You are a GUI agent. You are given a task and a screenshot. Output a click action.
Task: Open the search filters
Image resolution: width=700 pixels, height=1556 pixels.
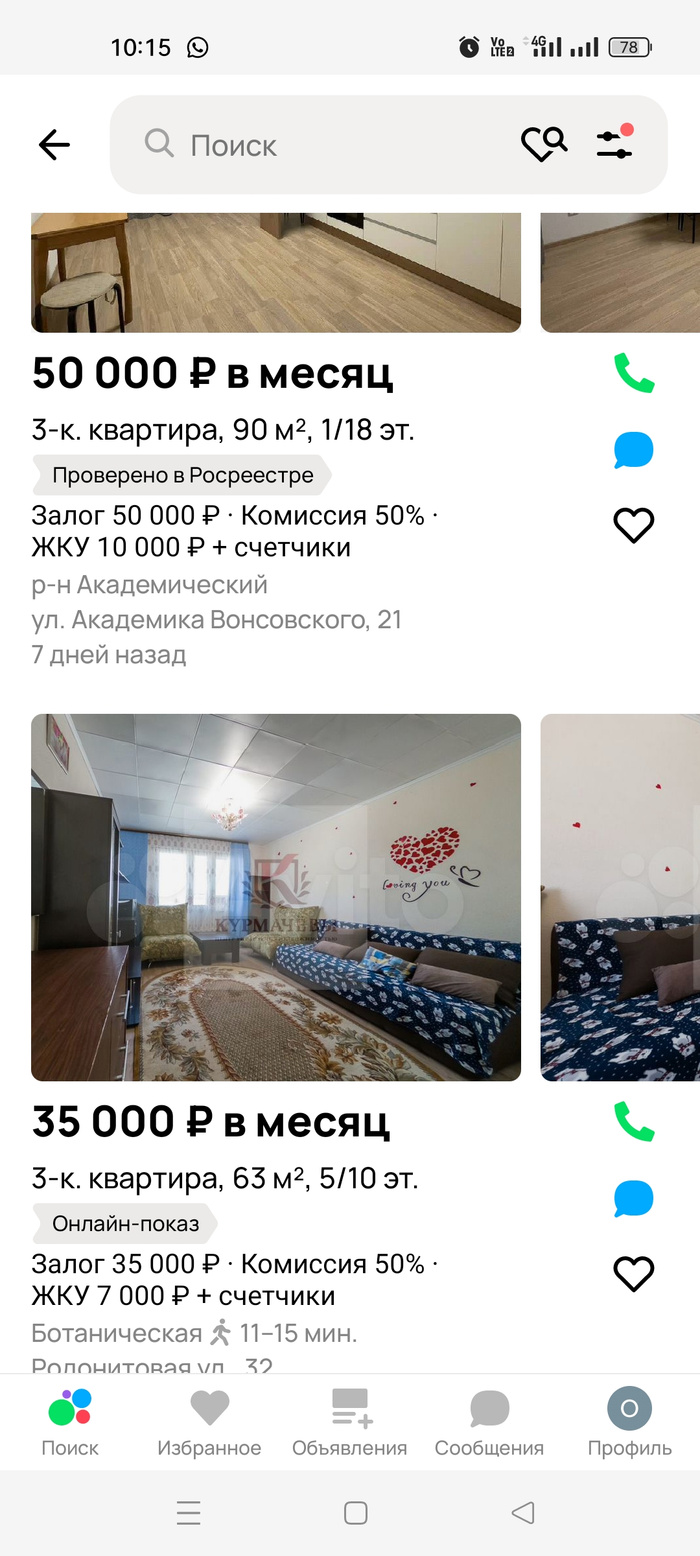click(x=614, y=144)
